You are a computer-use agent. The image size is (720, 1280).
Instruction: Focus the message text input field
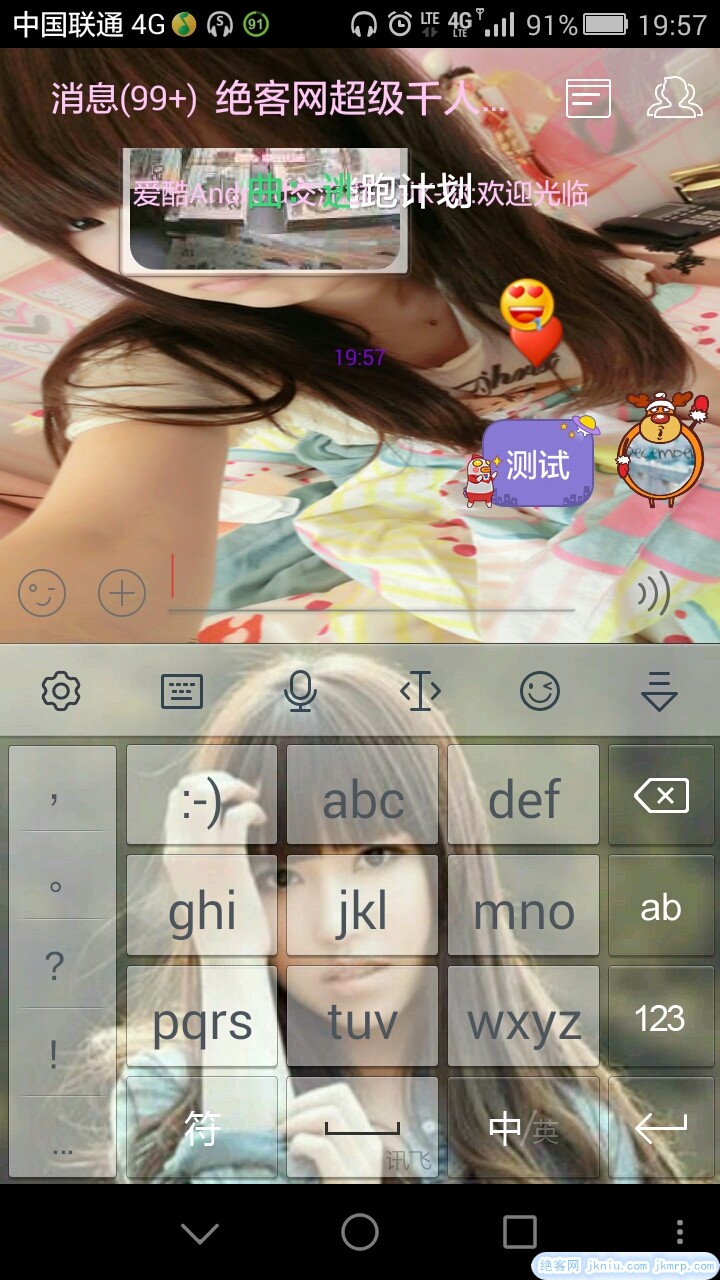370,588
